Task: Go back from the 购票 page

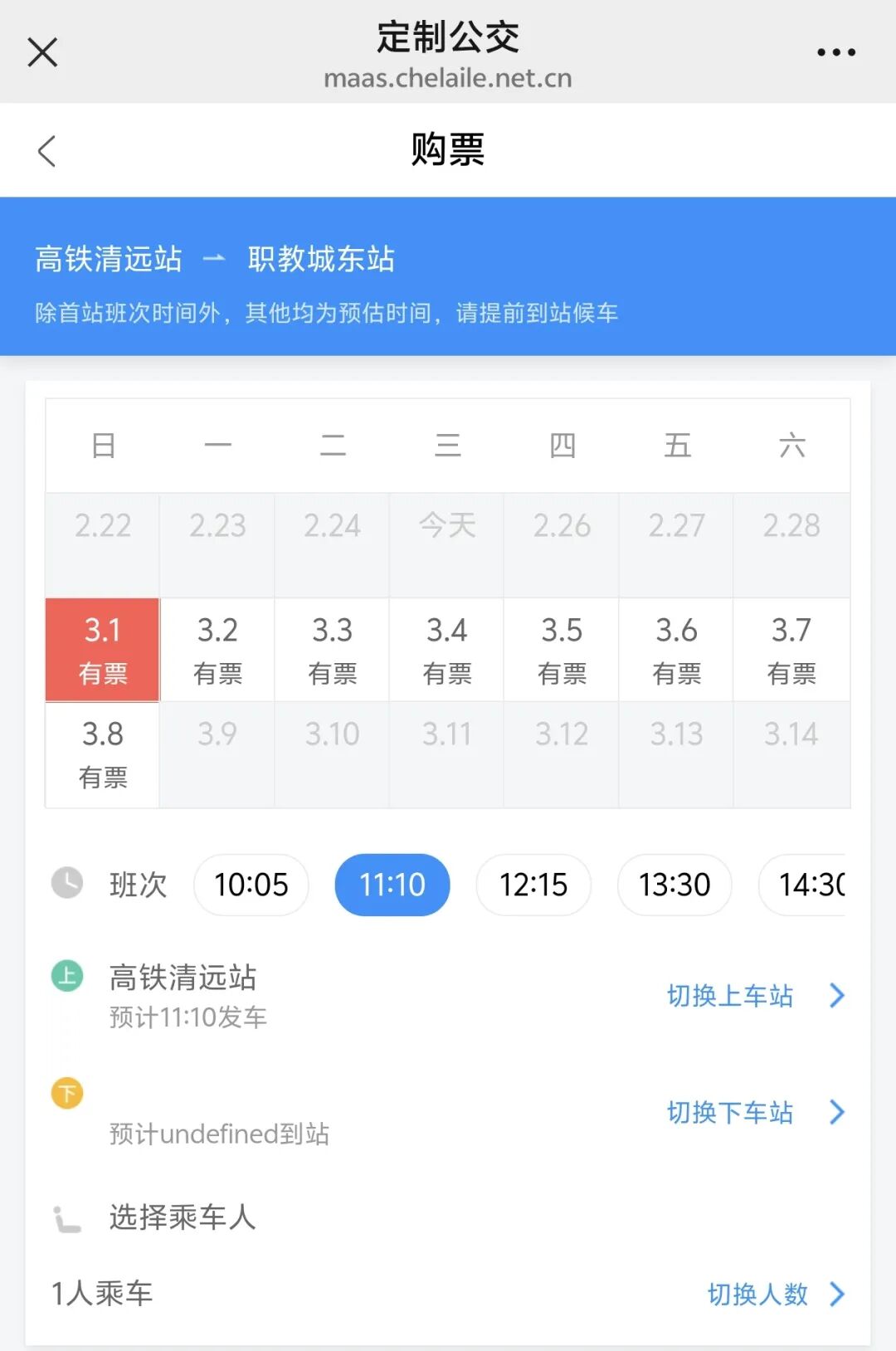Action: coord(47,151)
